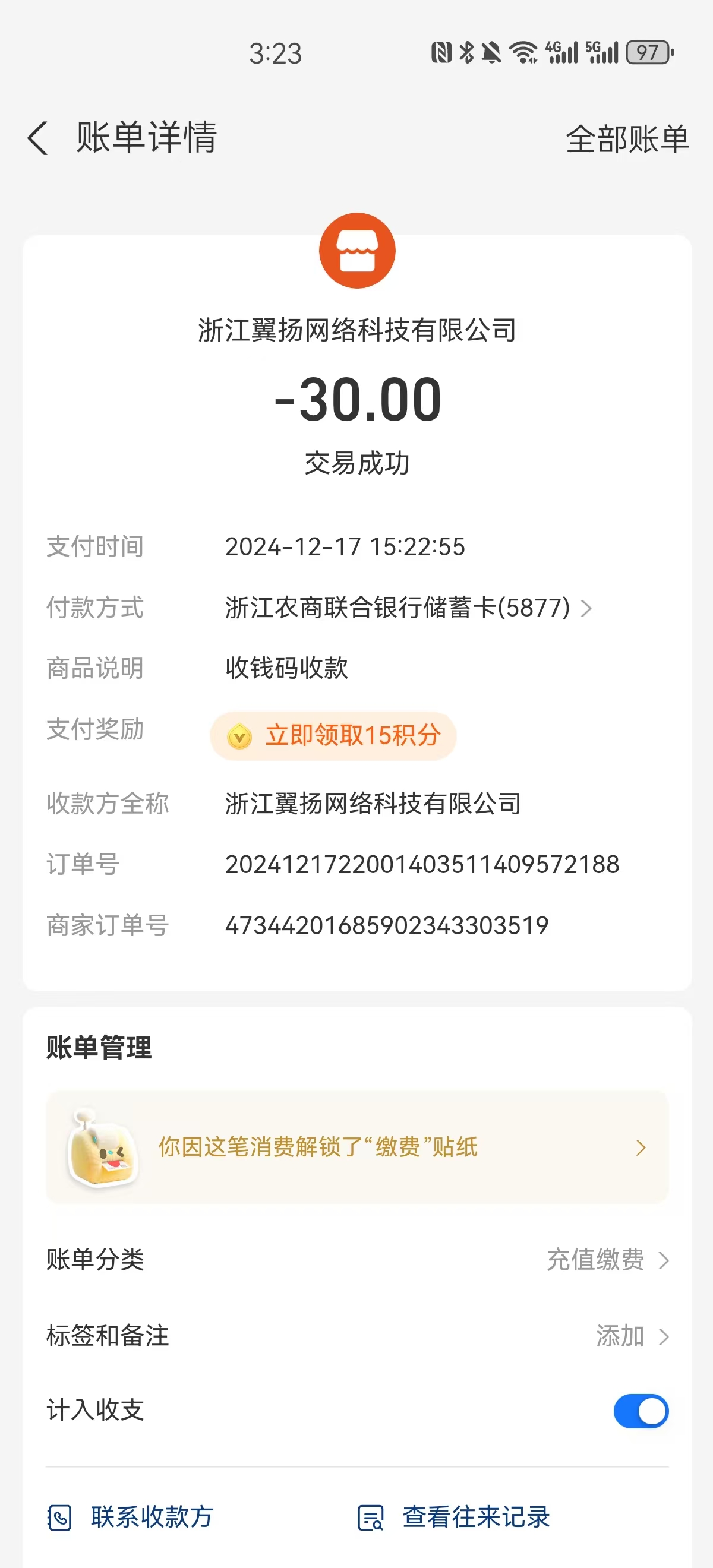Open the 付款方式 bank card details
The width and height of the screenshot is (713, 1568).
tap(408, 608)
